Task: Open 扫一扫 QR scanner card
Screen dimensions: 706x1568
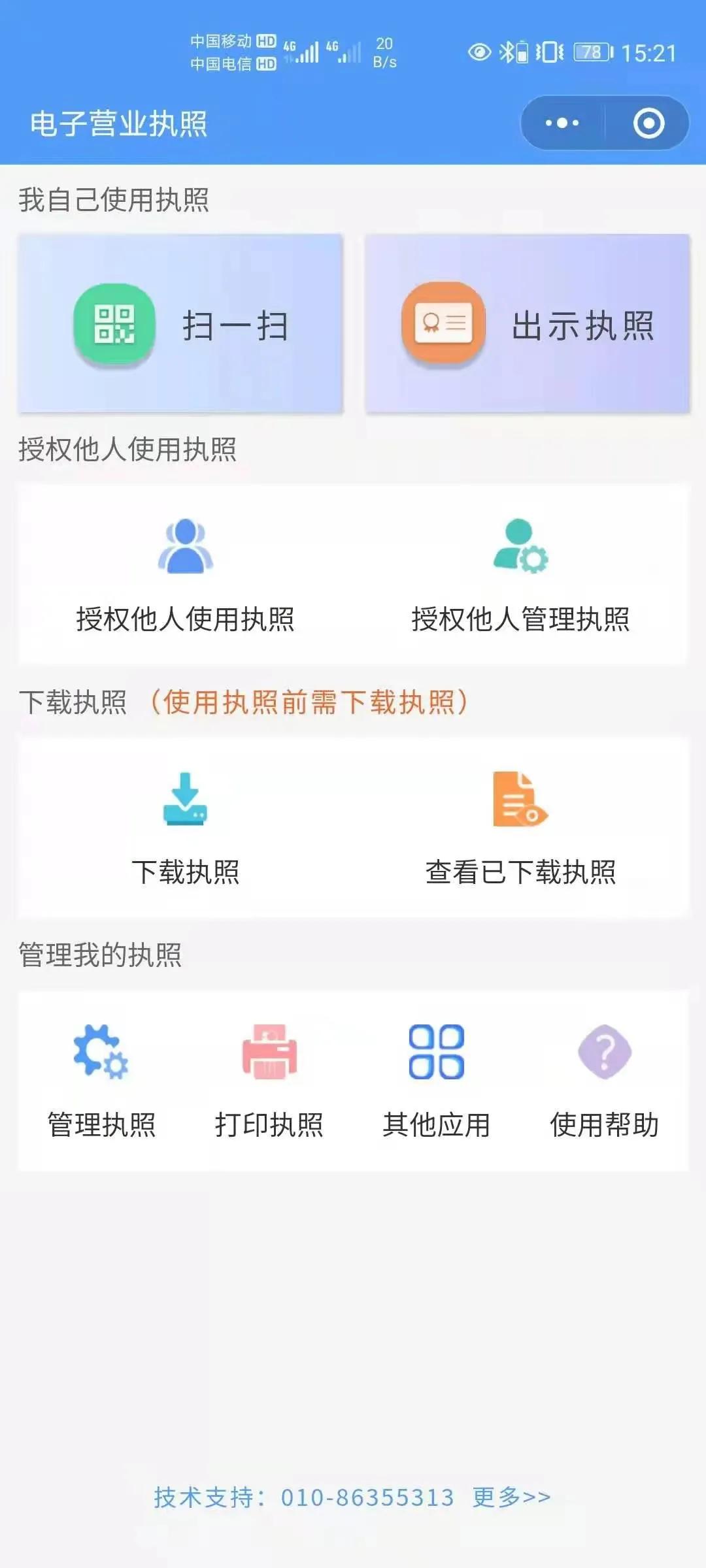Action: click(x=180, y=324)
